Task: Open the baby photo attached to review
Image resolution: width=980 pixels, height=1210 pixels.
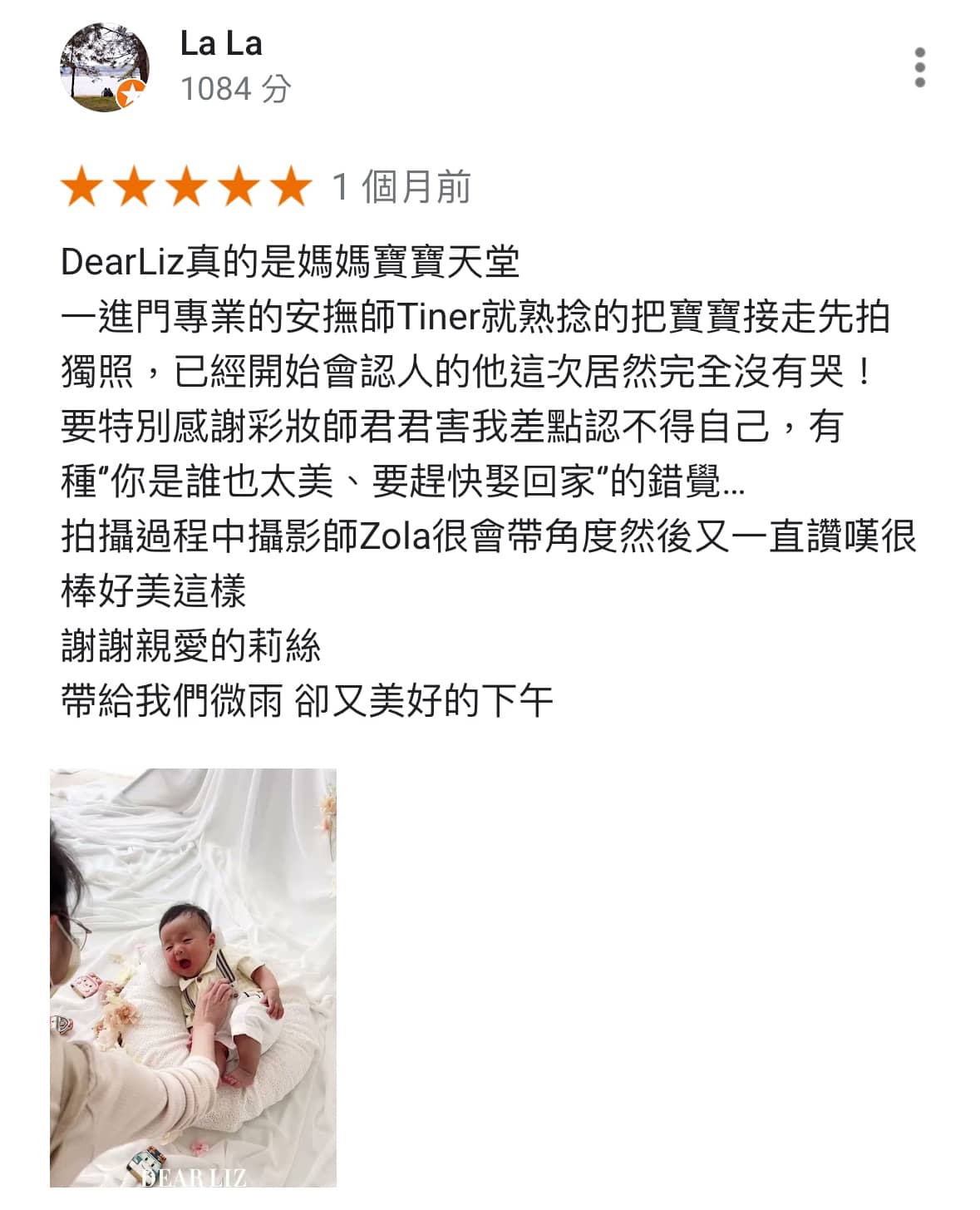Action: 194,977
